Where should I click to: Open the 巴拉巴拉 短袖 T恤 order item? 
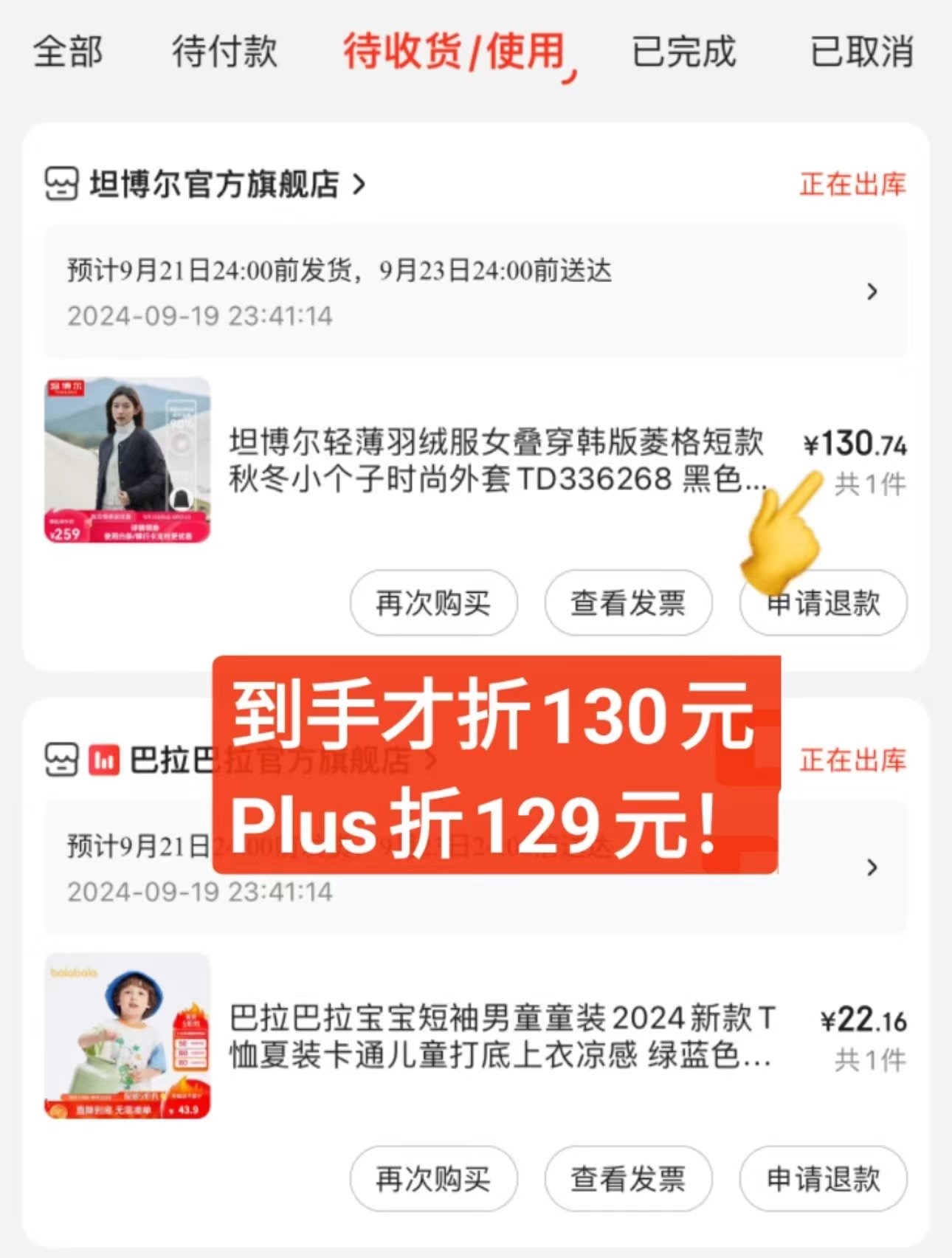pyautogui.click(x=500, y=1036)
